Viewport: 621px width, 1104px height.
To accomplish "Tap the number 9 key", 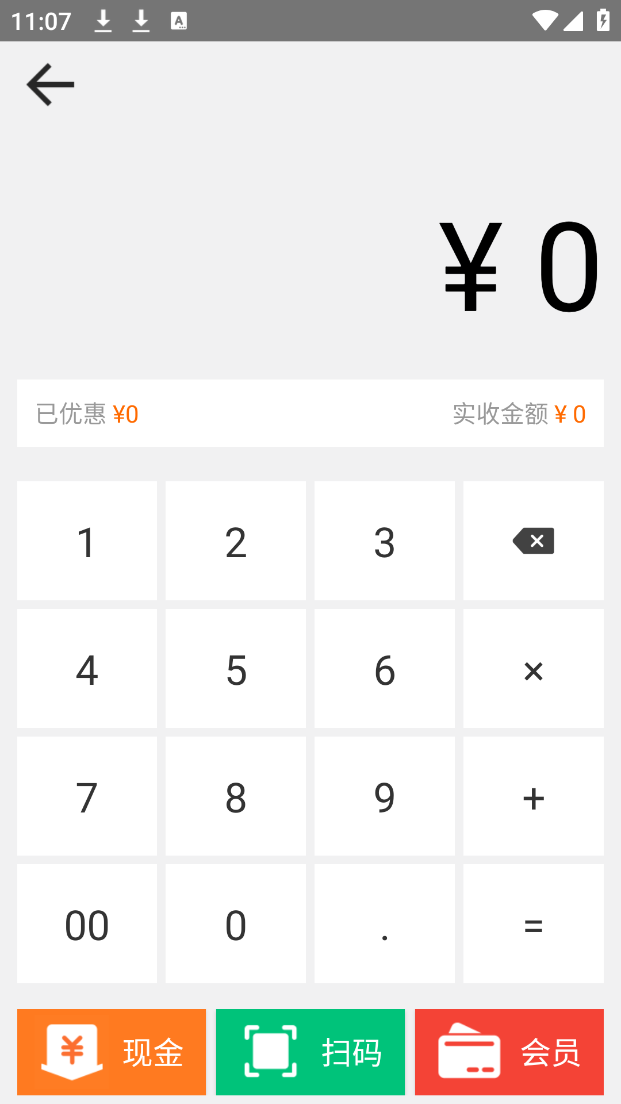I will point(385,797).
